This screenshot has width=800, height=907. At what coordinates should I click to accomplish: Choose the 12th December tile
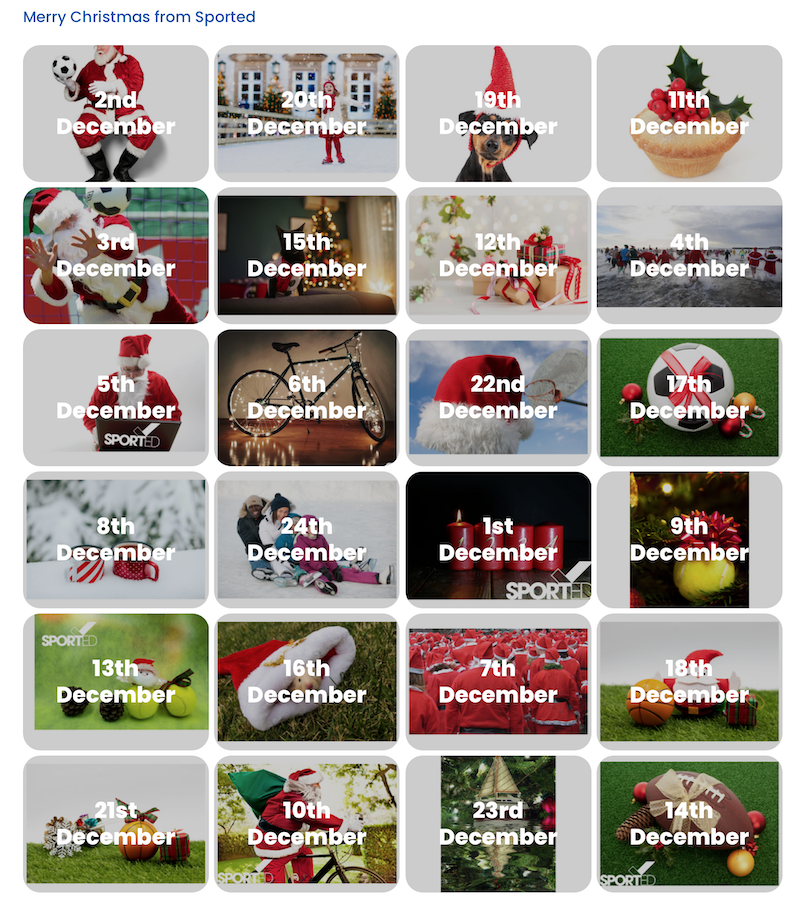pos(498,255)
